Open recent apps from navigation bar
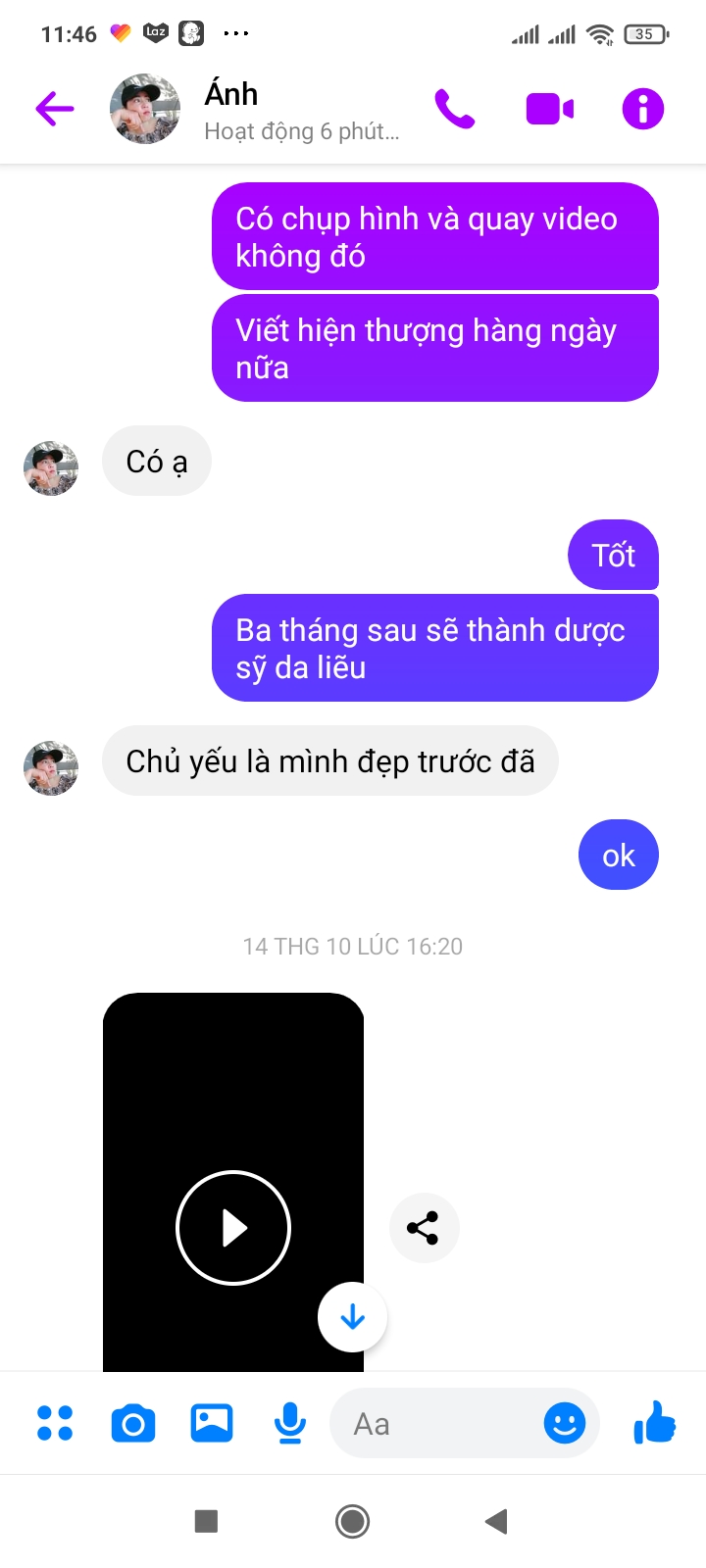706x1568 pixels. 206,1521
